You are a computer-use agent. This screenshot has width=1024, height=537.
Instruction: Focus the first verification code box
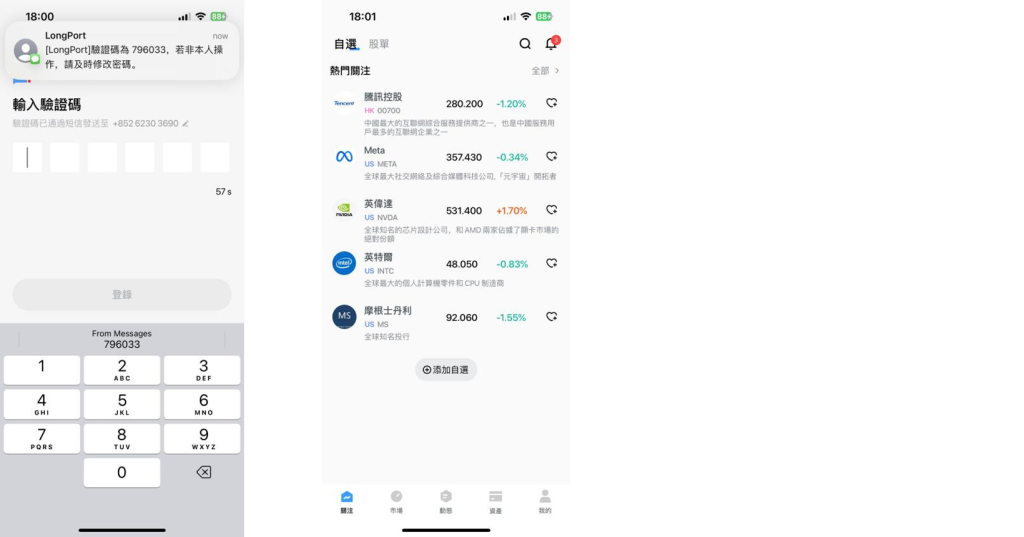coord(27,157)
